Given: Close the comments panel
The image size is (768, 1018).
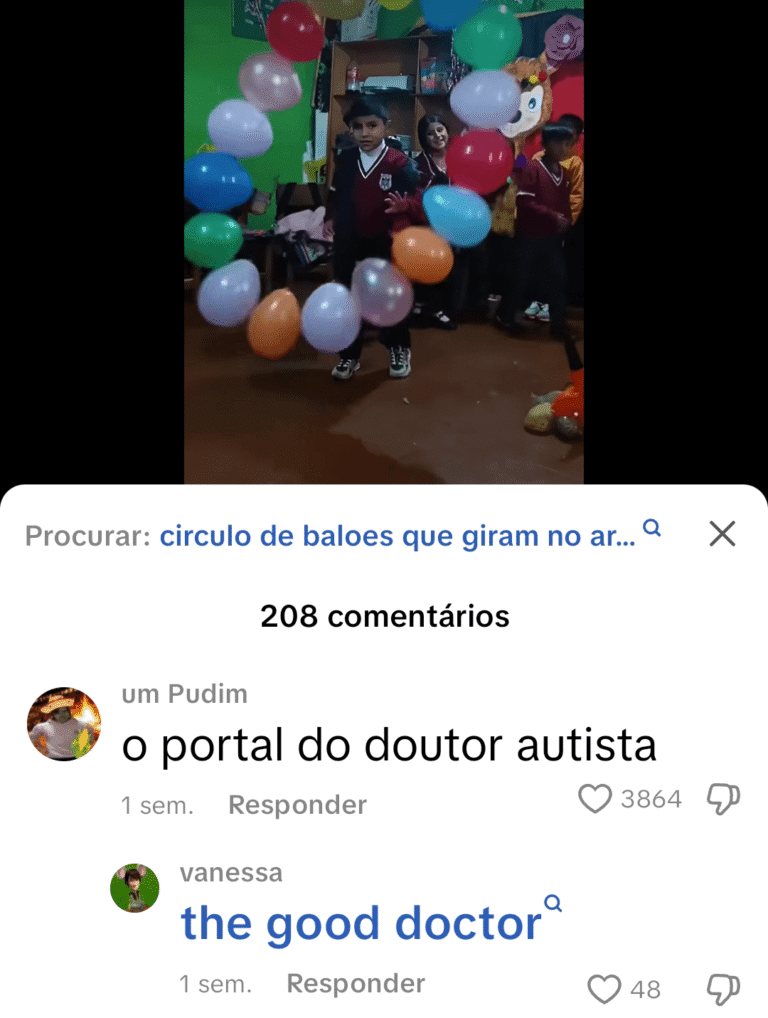Looking at the screenshot, I should tap(722, 534).
